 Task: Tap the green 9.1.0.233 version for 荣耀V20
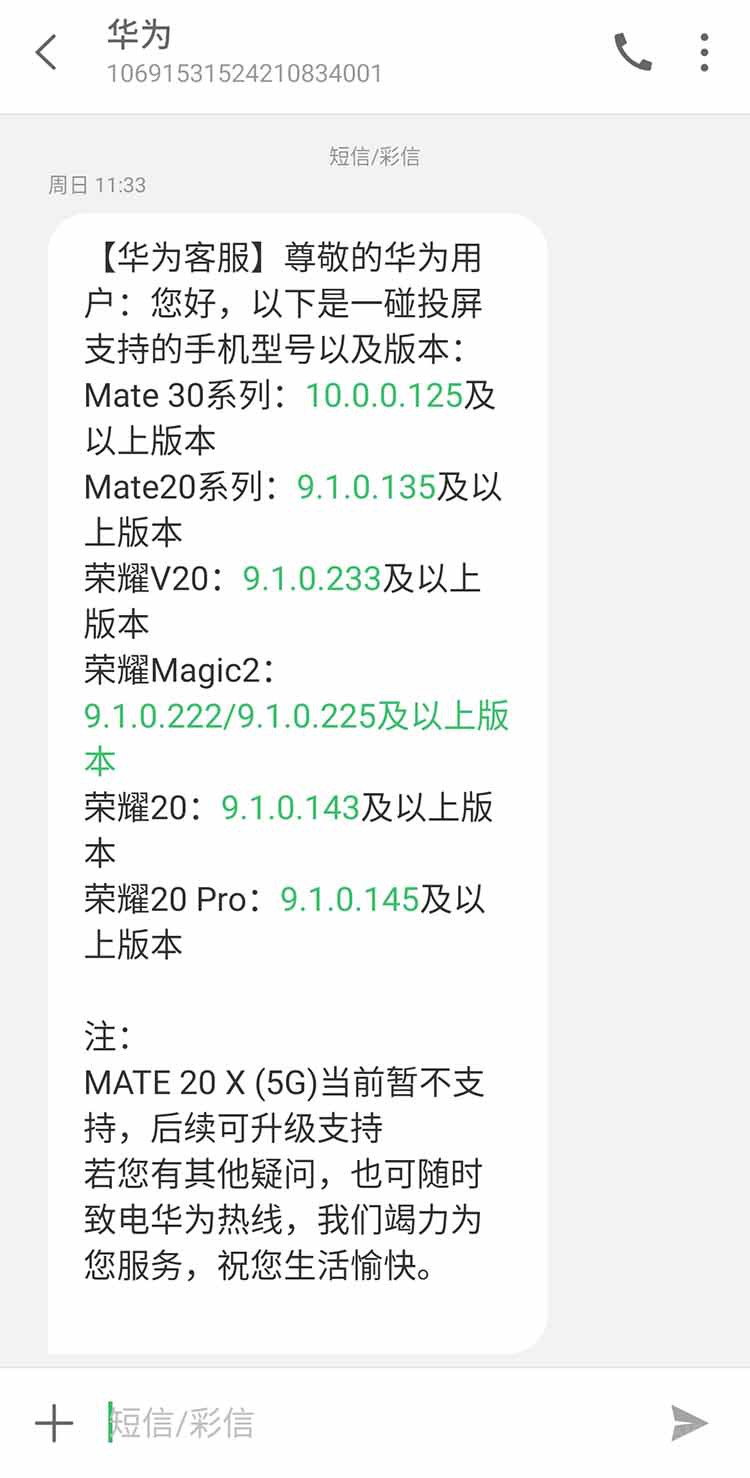click(298, 578)
